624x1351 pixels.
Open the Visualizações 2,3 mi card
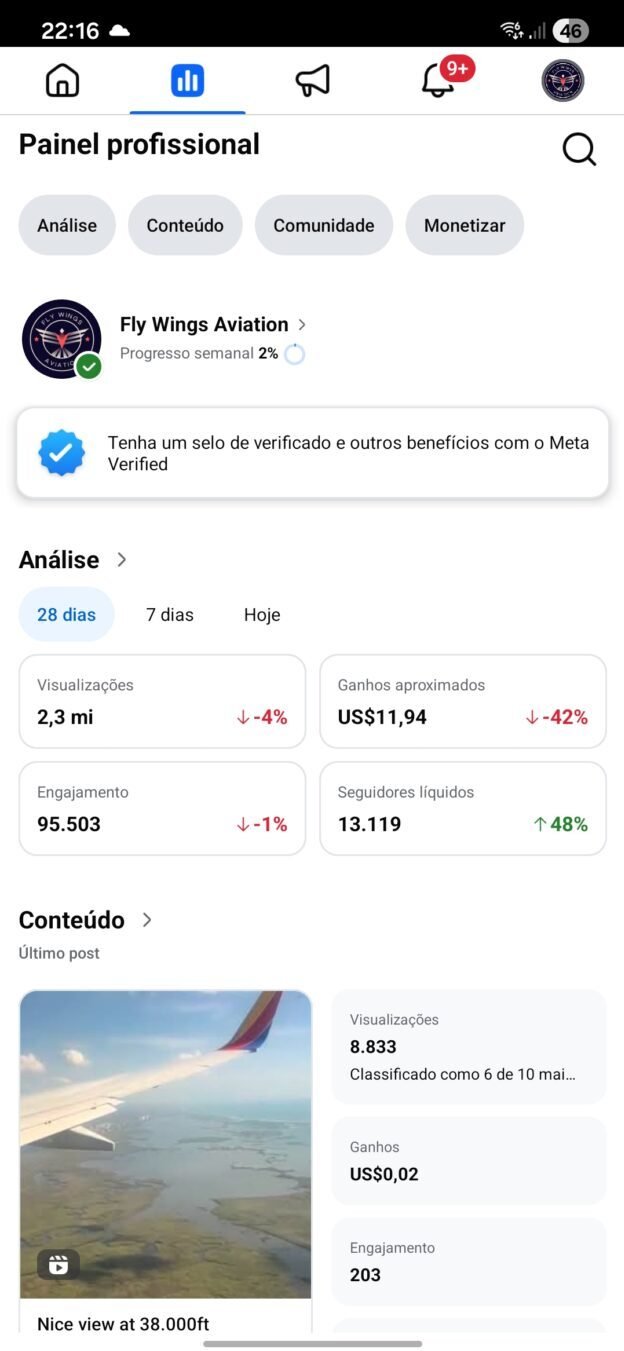162,701
